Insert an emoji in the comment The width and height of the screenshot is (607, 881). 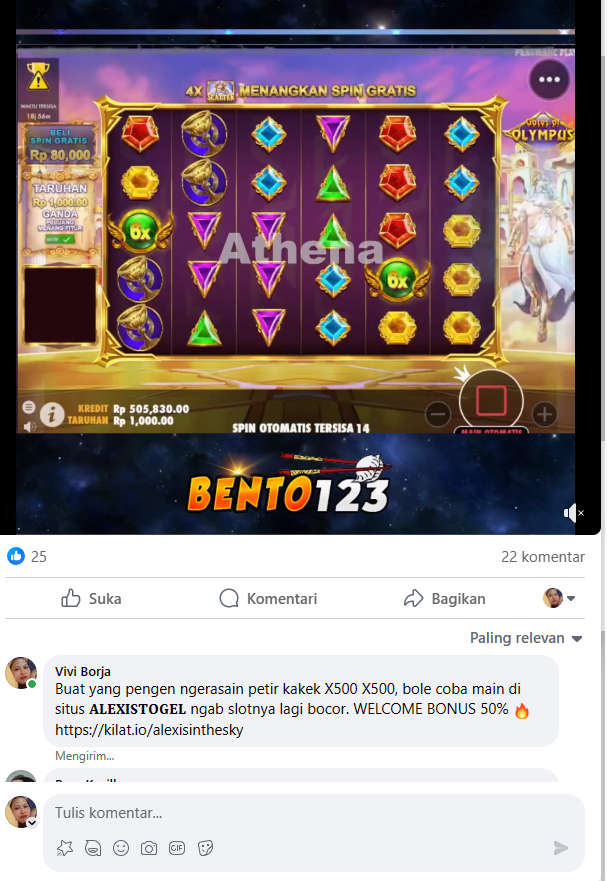click(x=121, y=848)
